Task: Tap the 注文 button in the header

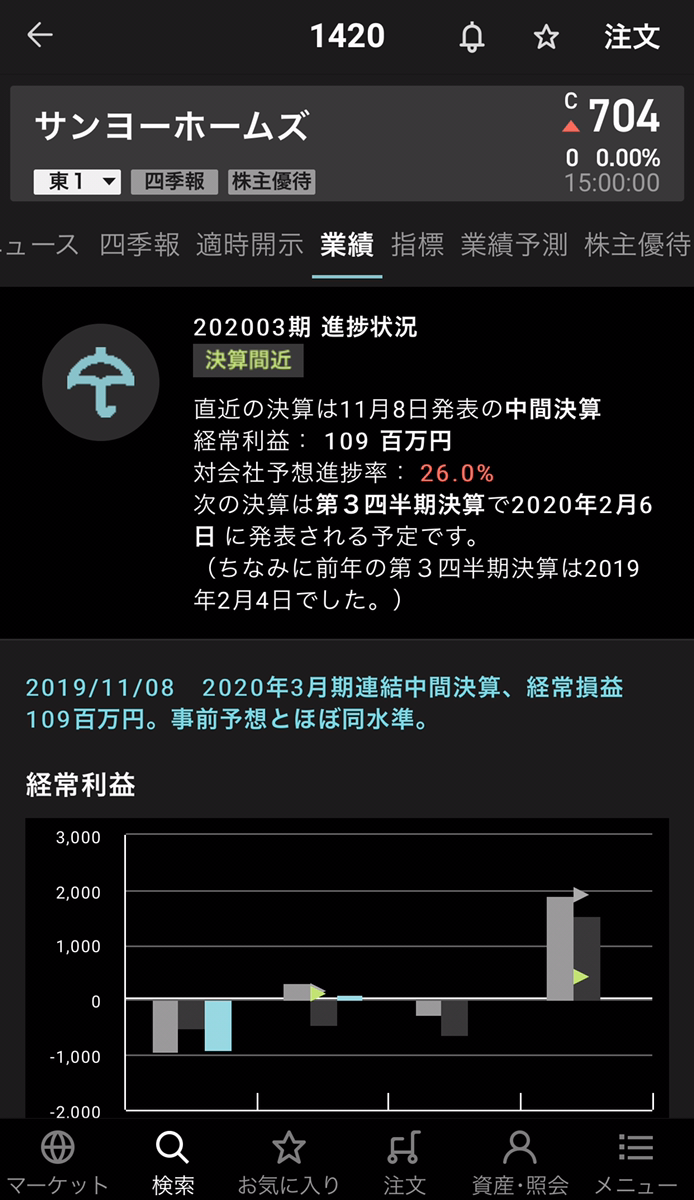Action: point(632,37)
